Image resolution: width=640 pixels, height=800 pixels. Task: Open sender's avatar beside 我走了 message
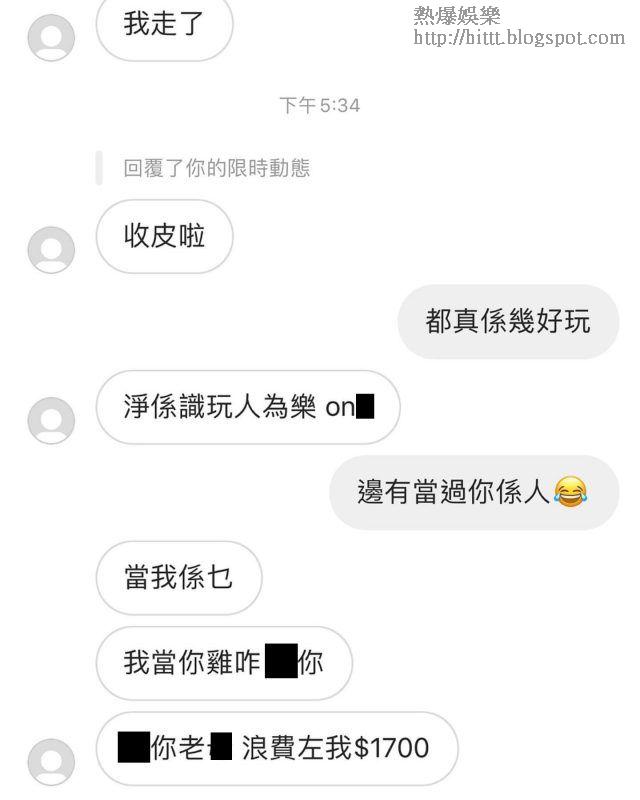pyautogui.click(x=51, y=37)
